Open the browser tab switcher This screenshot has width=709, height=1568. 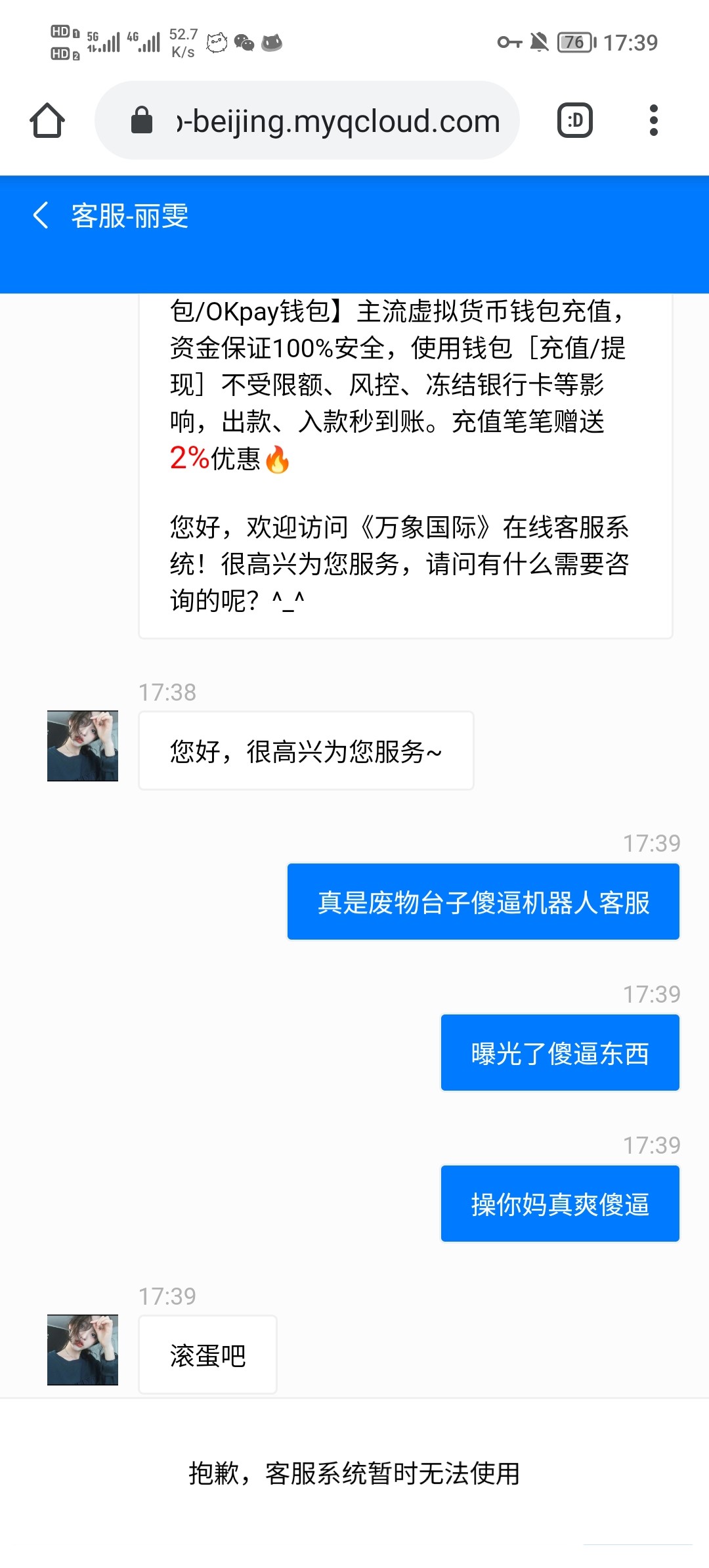click(x=575, y=121)
